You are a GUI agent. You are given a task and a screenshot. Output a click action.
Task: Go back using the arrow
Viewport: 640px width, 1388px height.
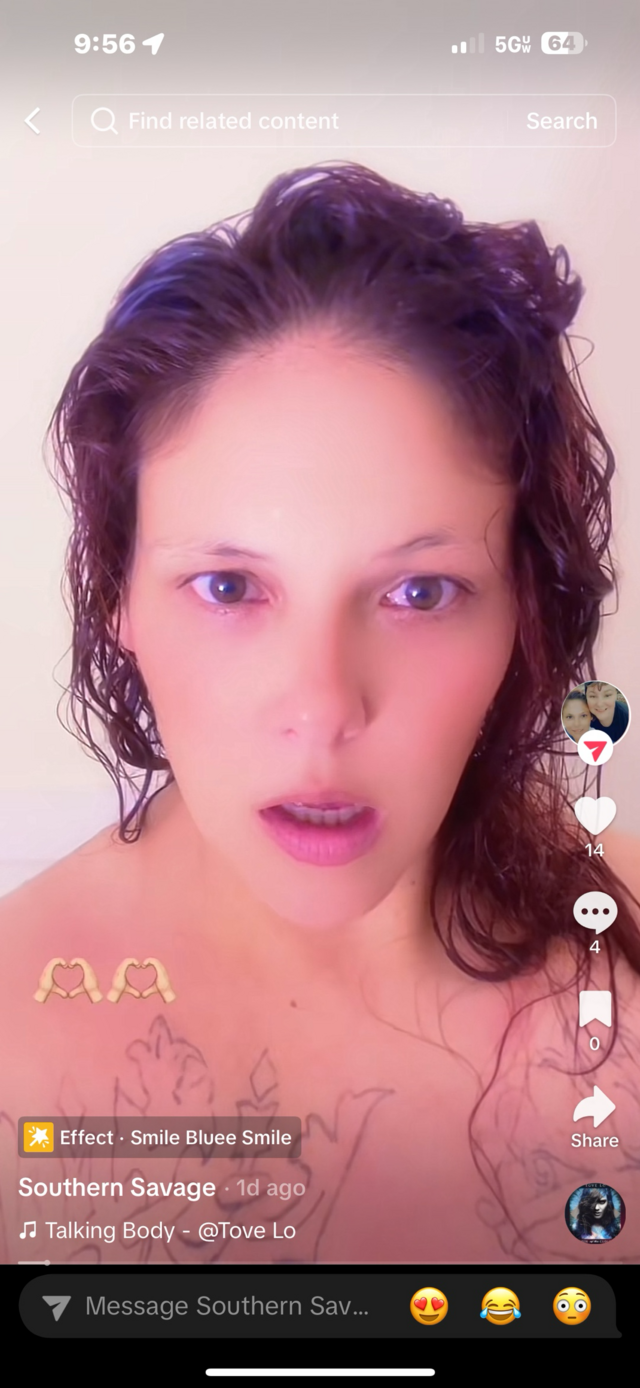[x=33, y=121]
